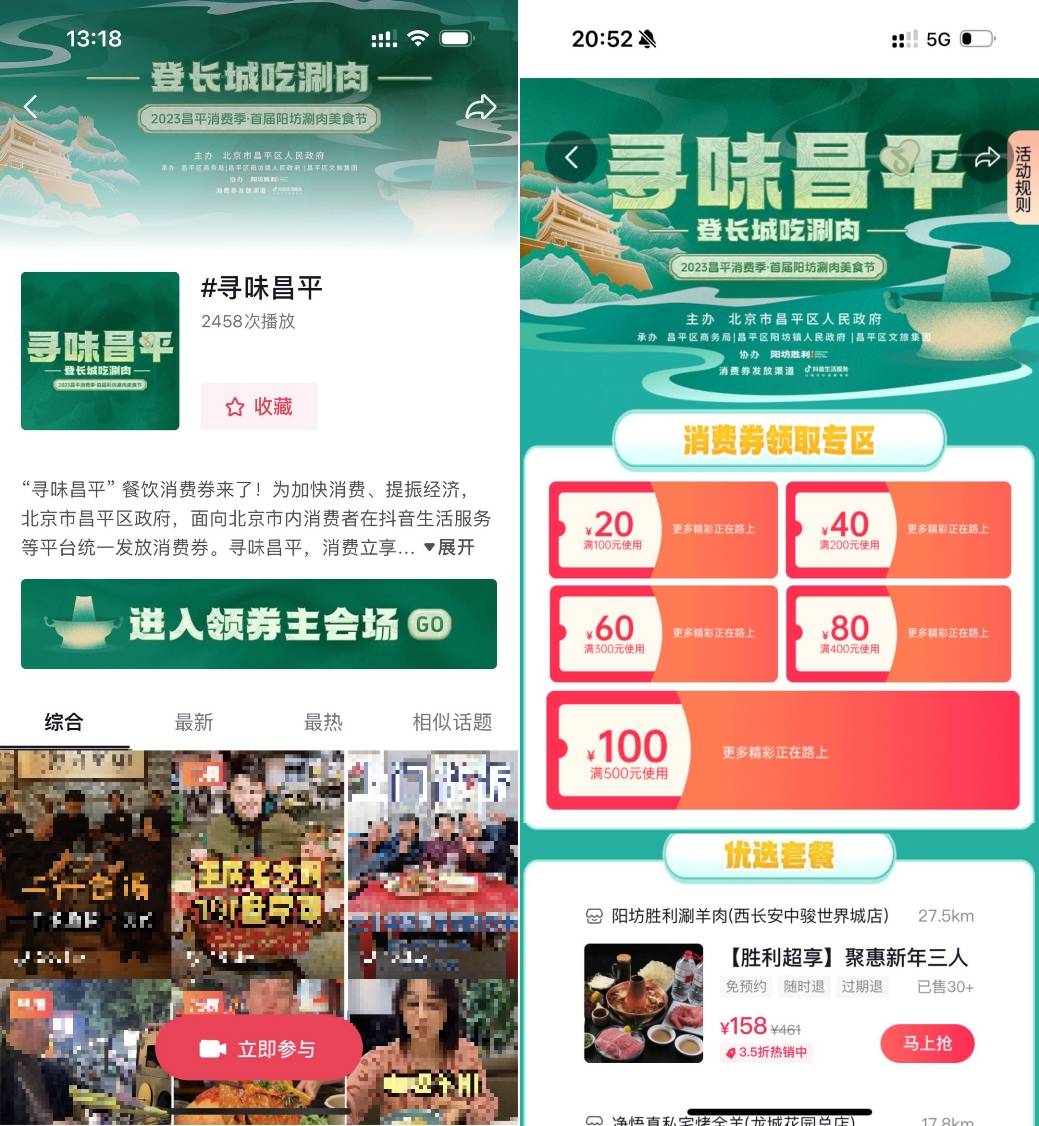The image size is (1039, 1126).
Task: Expand the topic description via 展开
Action: (449, 547)
